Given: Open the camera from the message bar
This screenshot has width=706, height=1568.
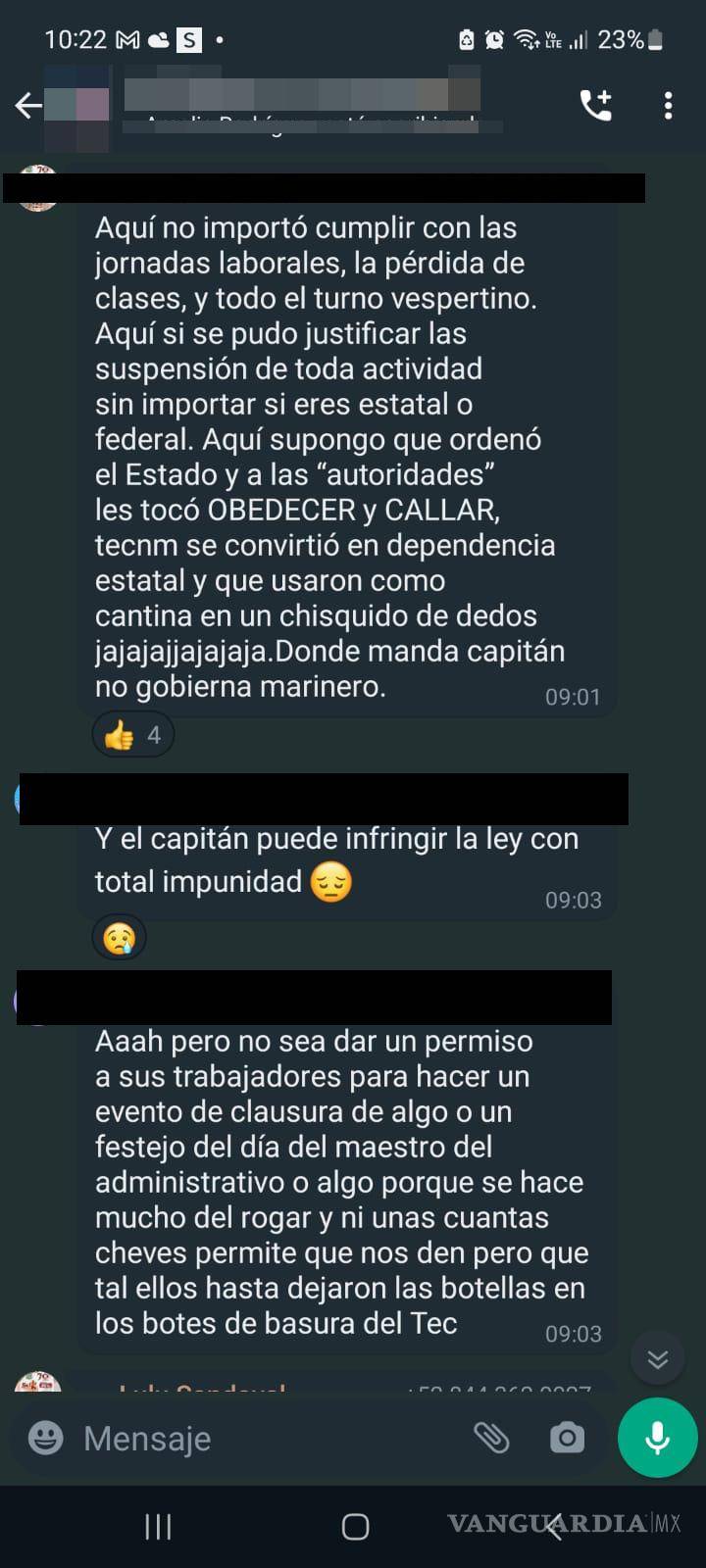Looking at the screenshot, I should click(567, 1438).
